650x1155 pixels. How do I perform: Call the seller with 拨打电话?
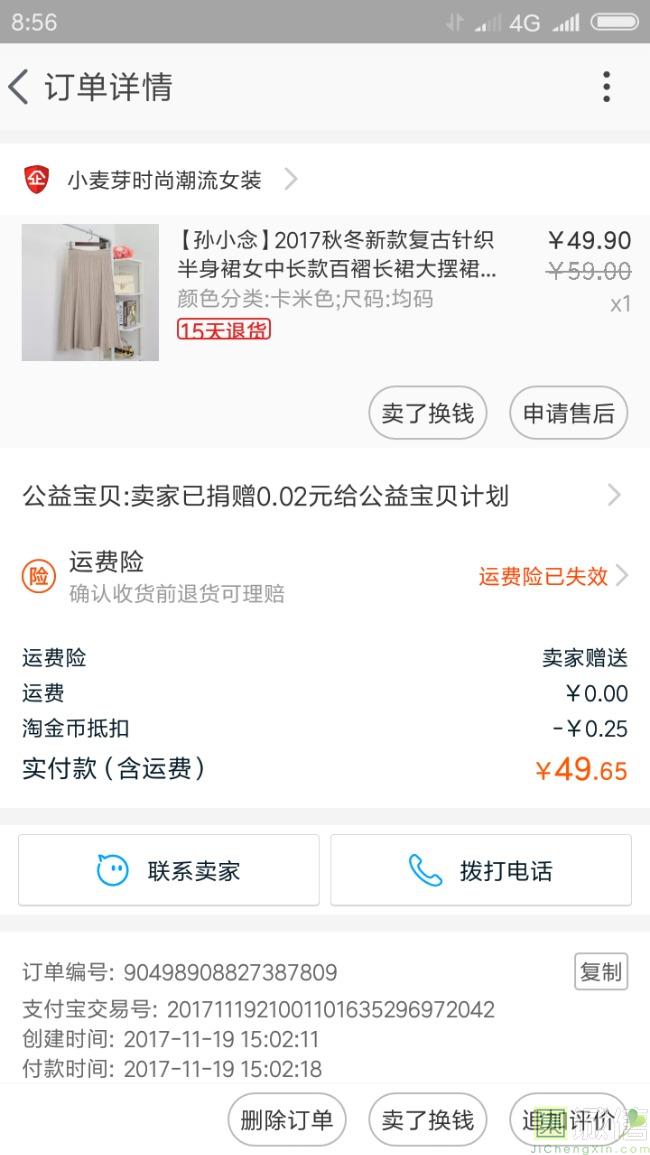(481, 870)
